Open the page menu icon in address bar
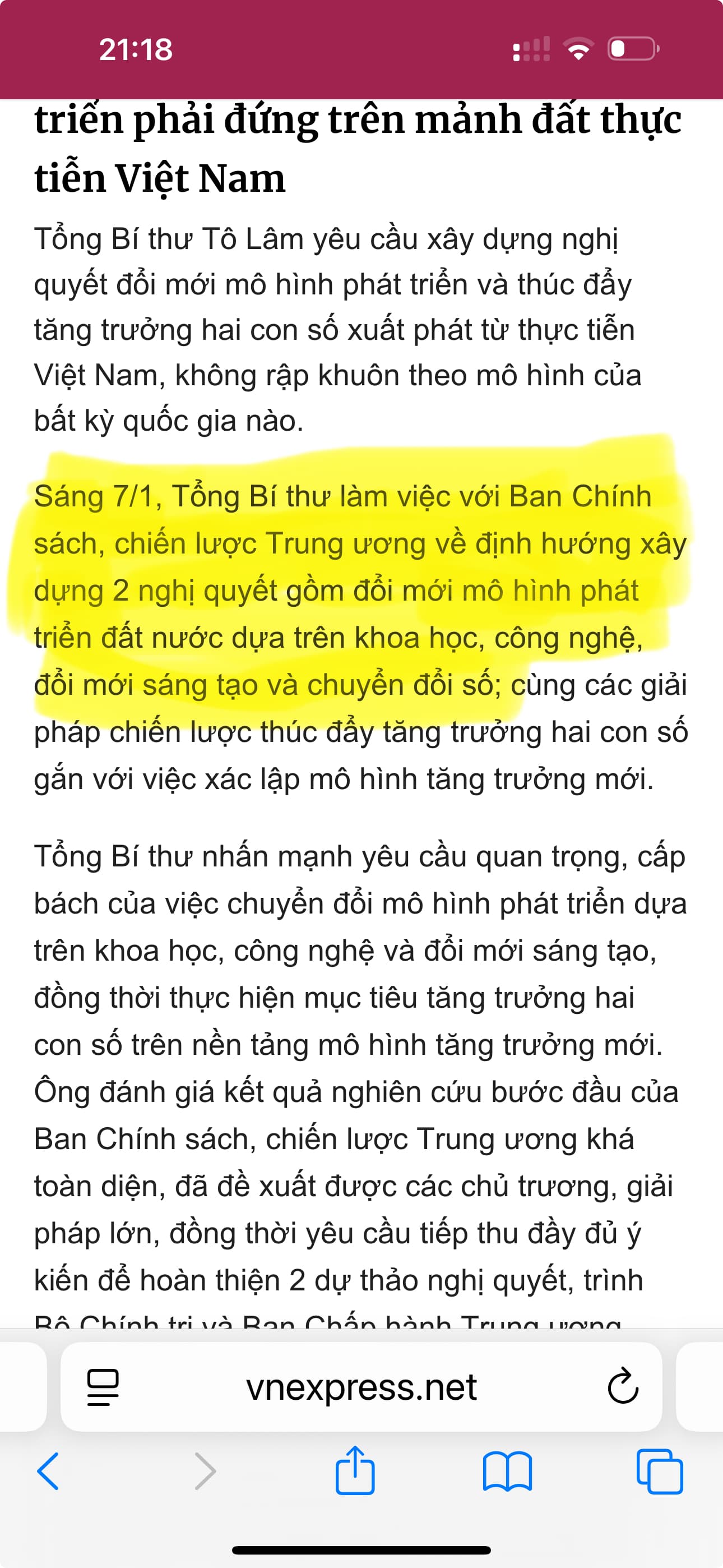Screen dimensions: 723x1568 click(103, 1387)
